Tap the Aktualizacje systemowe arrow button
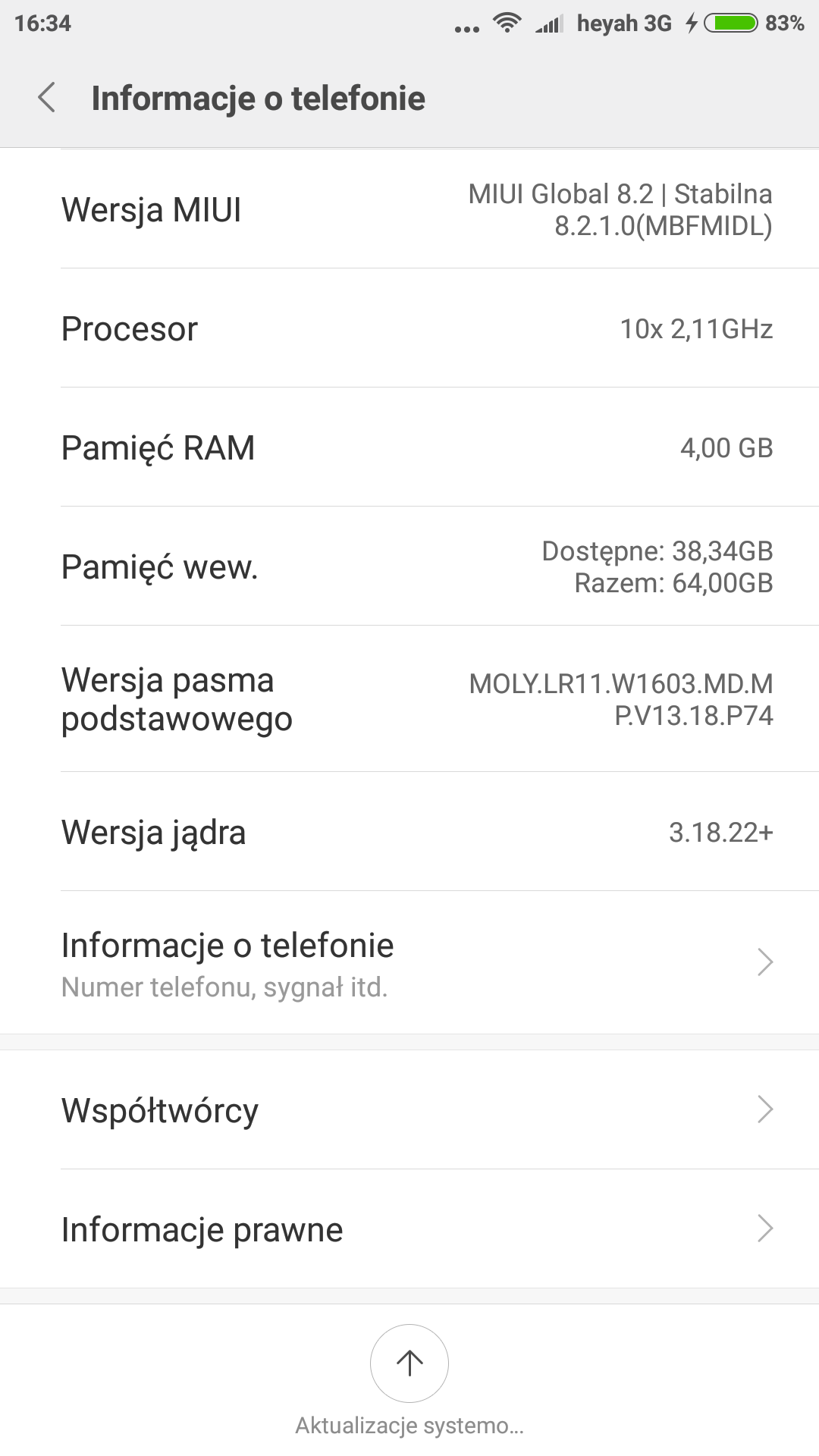The image size is (819, 1456). click(x=409, y=1363)
